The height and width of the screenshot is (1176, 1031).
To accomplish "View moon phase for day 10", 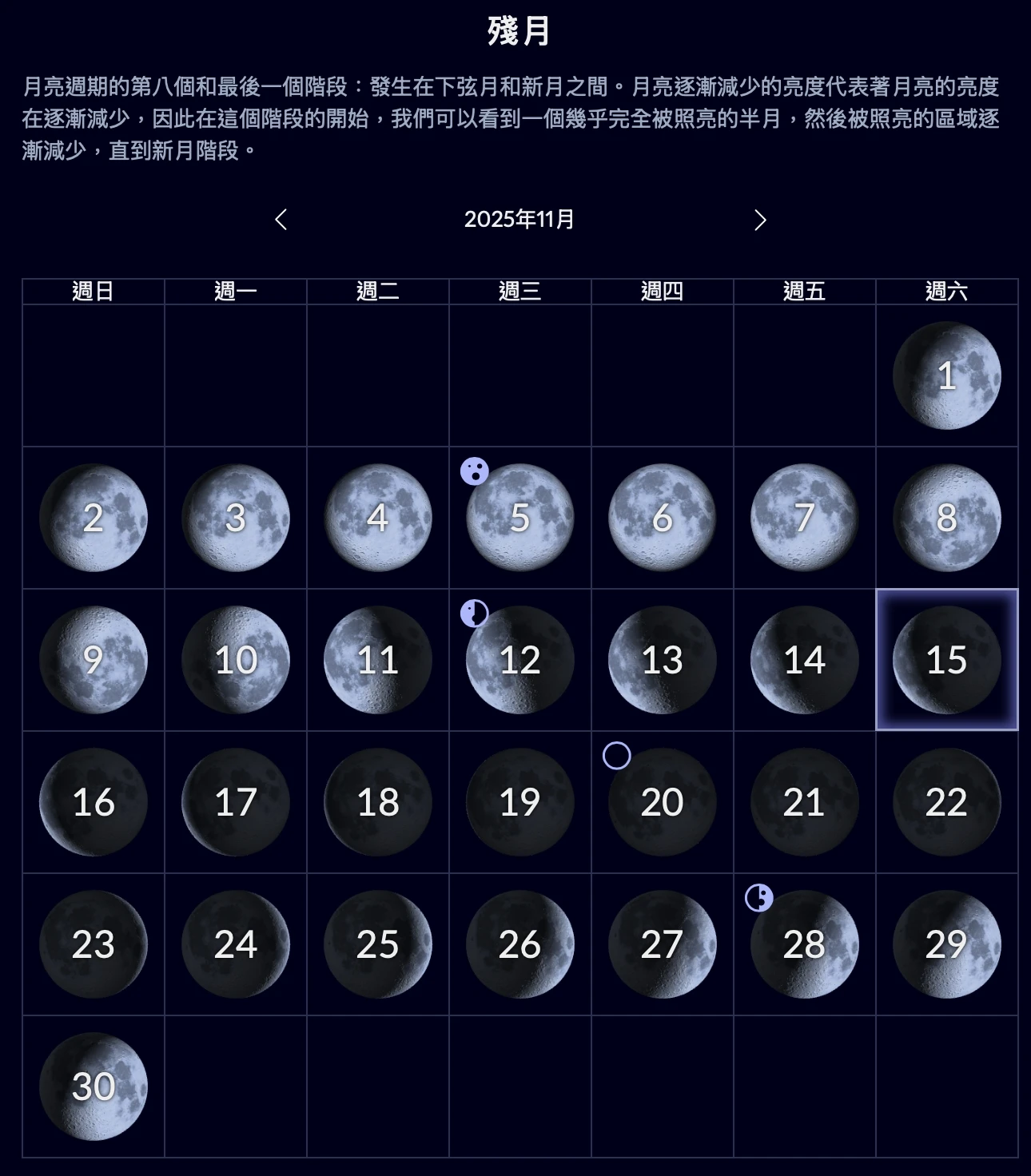I will (236, 660).
